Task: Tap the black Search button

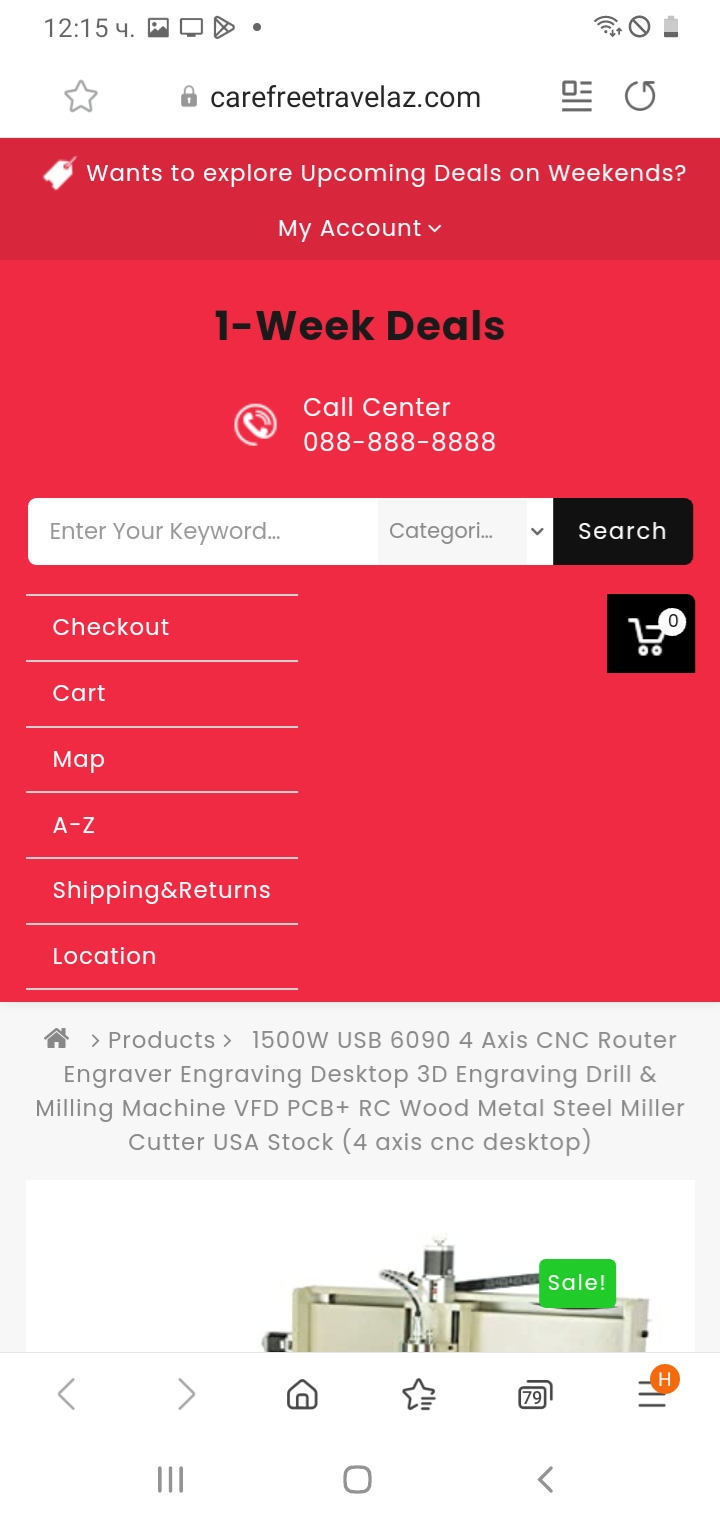Action: tap(622, 531)
